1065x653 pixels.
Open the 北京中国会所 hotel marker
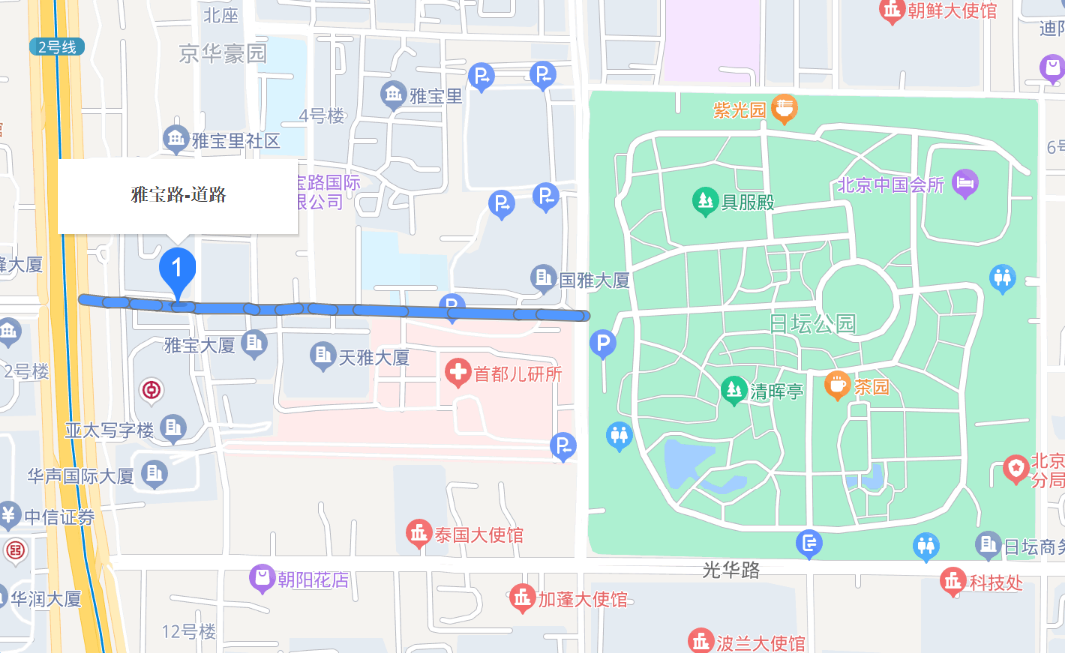pos(965,184)
